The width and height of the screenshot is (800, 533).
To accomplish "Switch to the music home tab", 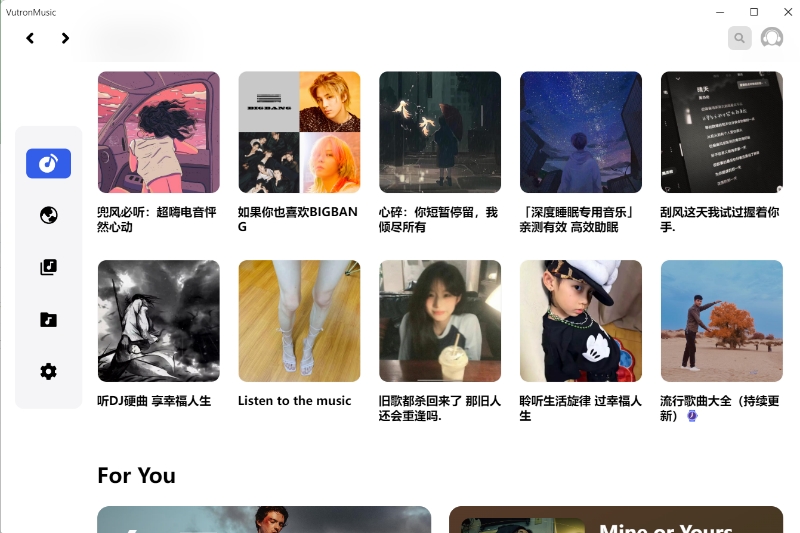I will pyautogui.click(x=48, y=163).
